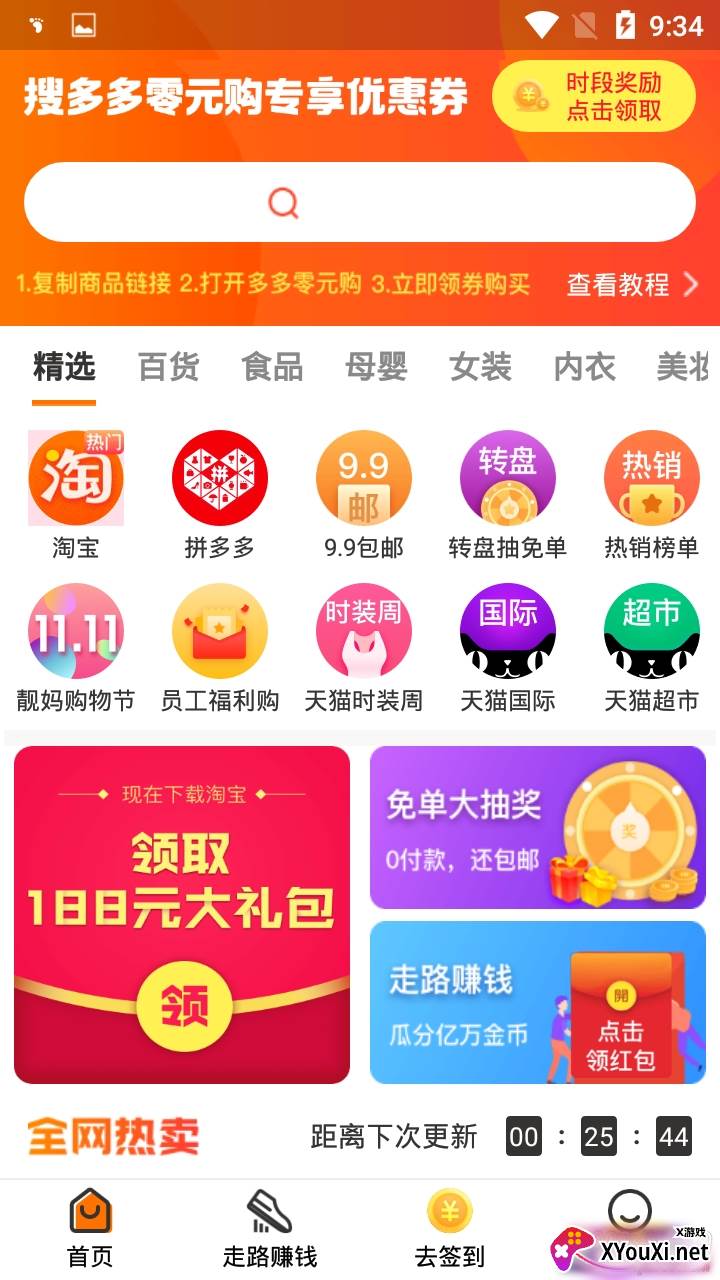The height and width of the screenshot is (1280, 720).
Task: Select the 女装 category tab
Action: coord(480,367)
